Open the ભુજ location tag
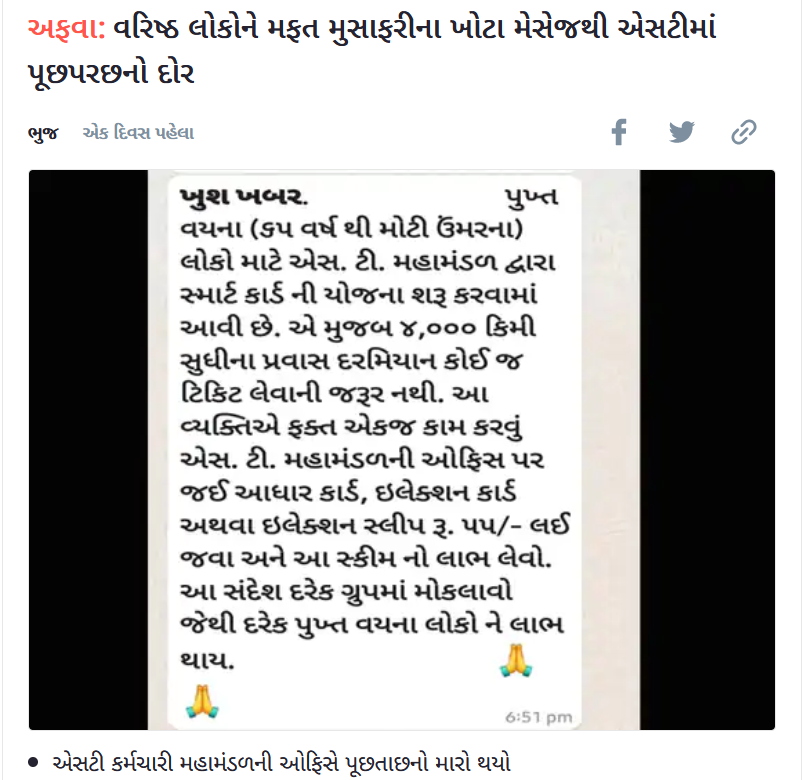 pyautogui.click(x=44, y=133)
